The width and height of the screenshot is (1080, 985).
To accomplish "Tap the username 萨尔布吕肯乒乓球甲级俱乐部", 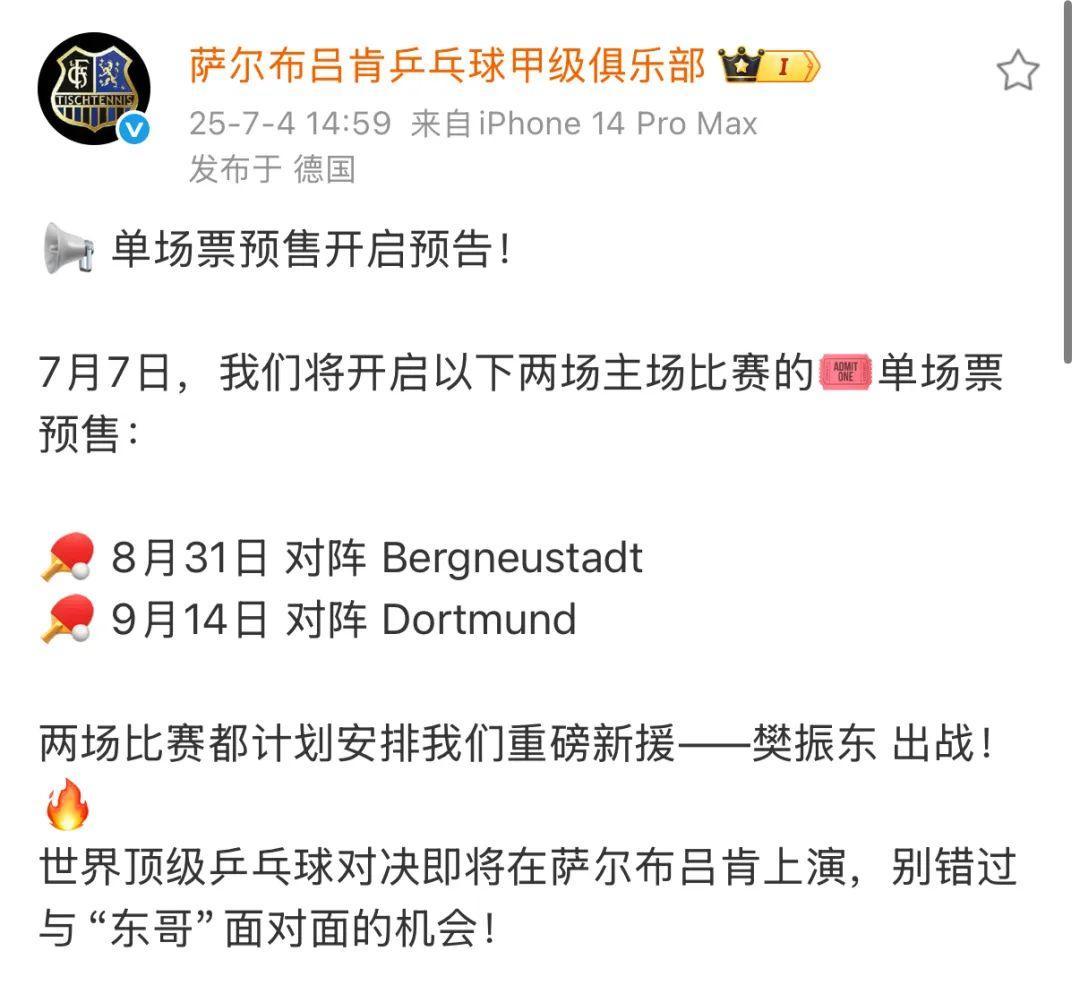I will (x=447, y=67).
